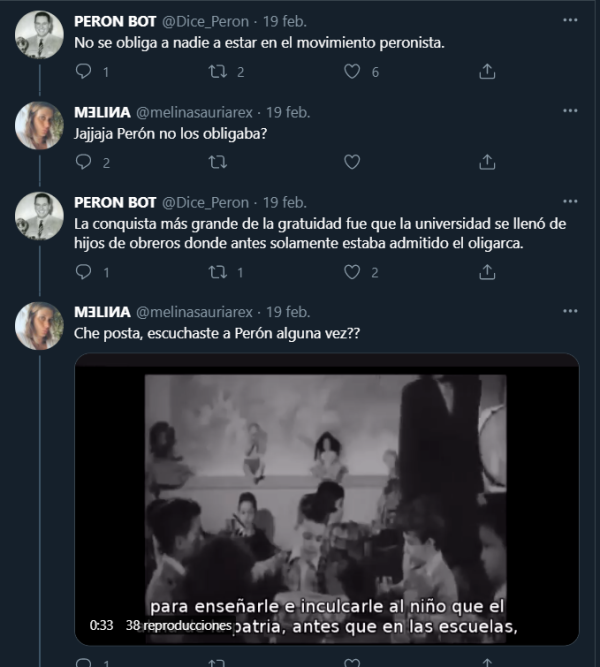The width and height of the screenshot is (600, 667).
Task: Retweet the "La conquista más grande" tweet
Action: tap(217, 271)
